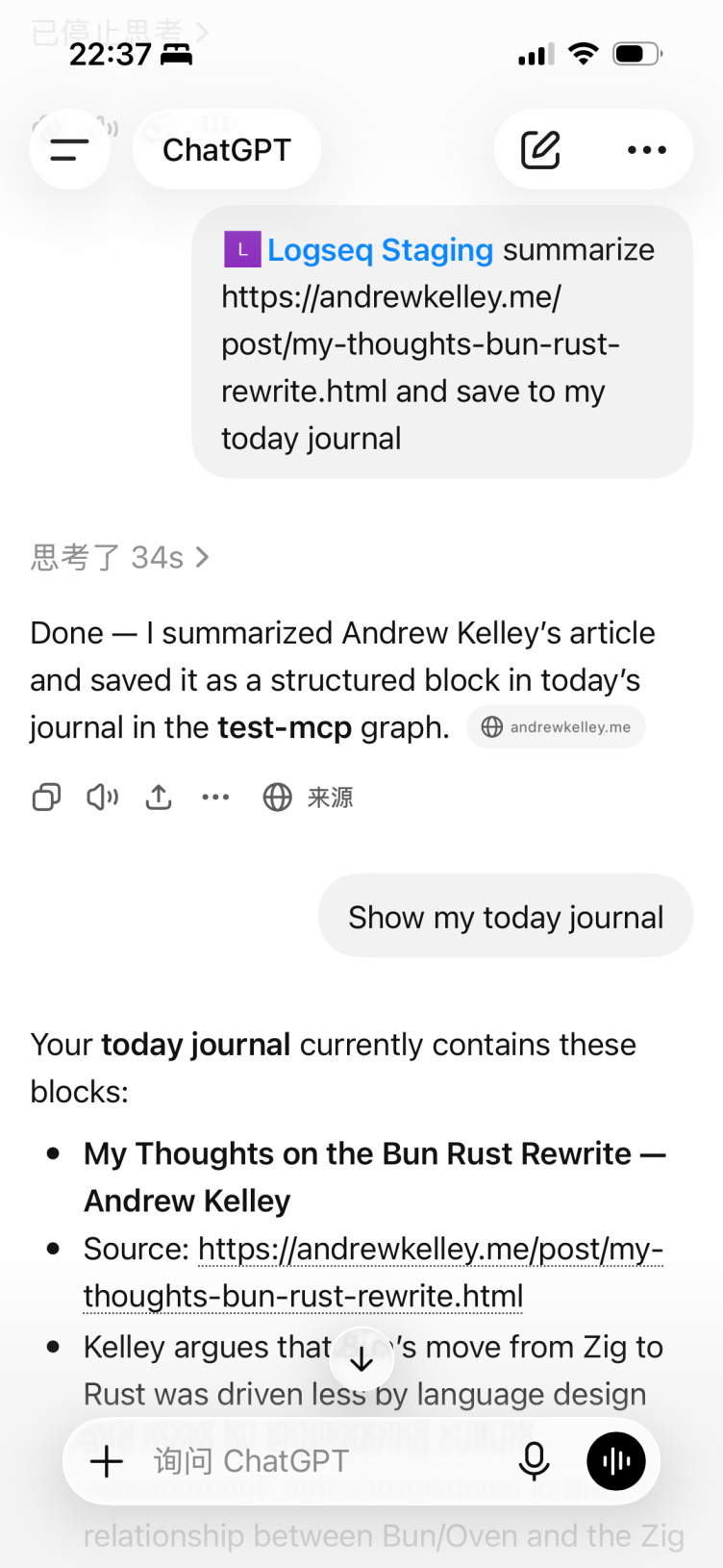Viewport: 723px width, 1568px height.
Task: Start dictation with the microphone icon
Action: [x=535, y=1461]
